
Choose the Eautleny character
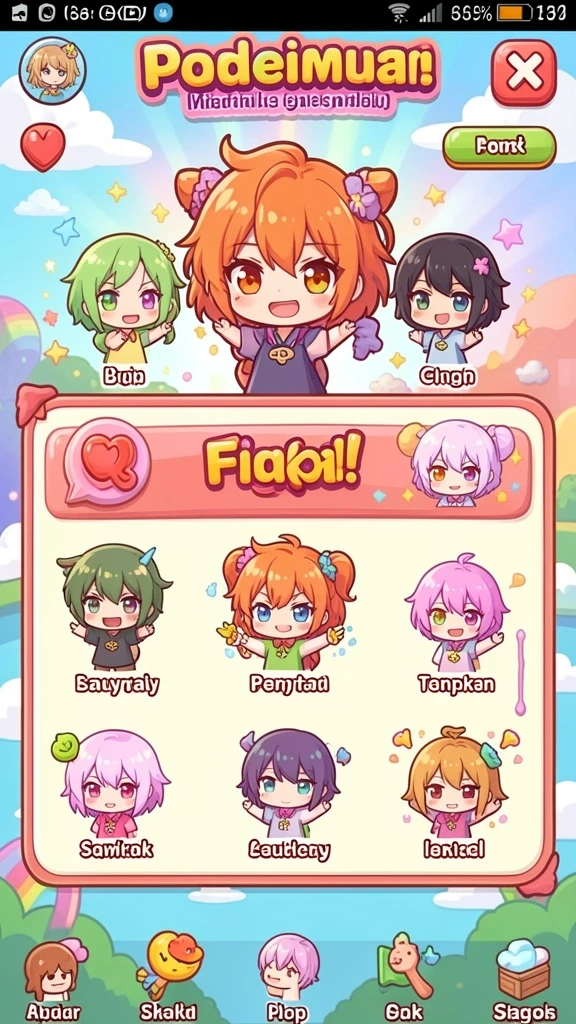click(x=289, y=795)
